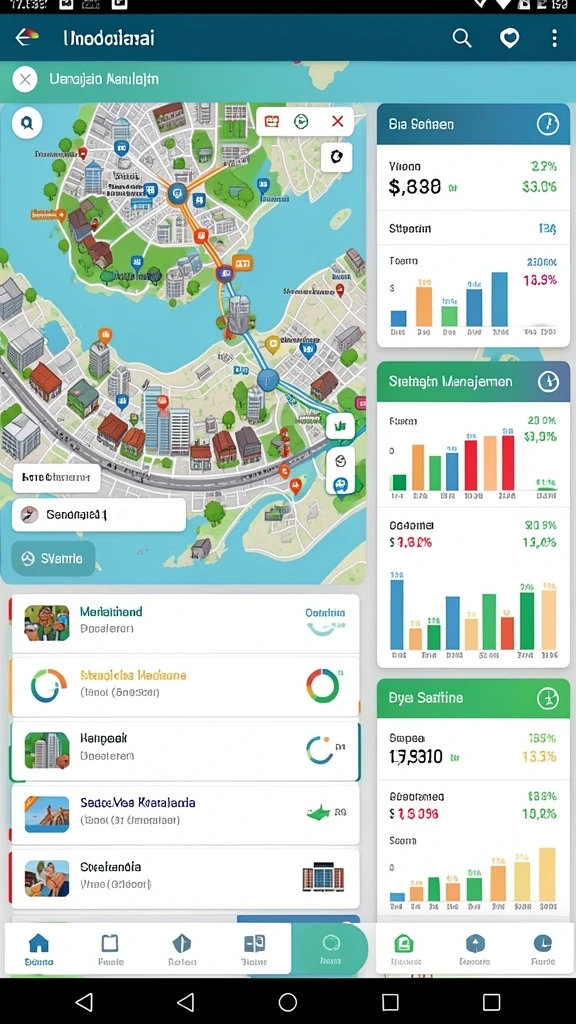Switch to the home tab in bottom bar
This screenshot has width=576, height=1024.
(x=39, y=949)
